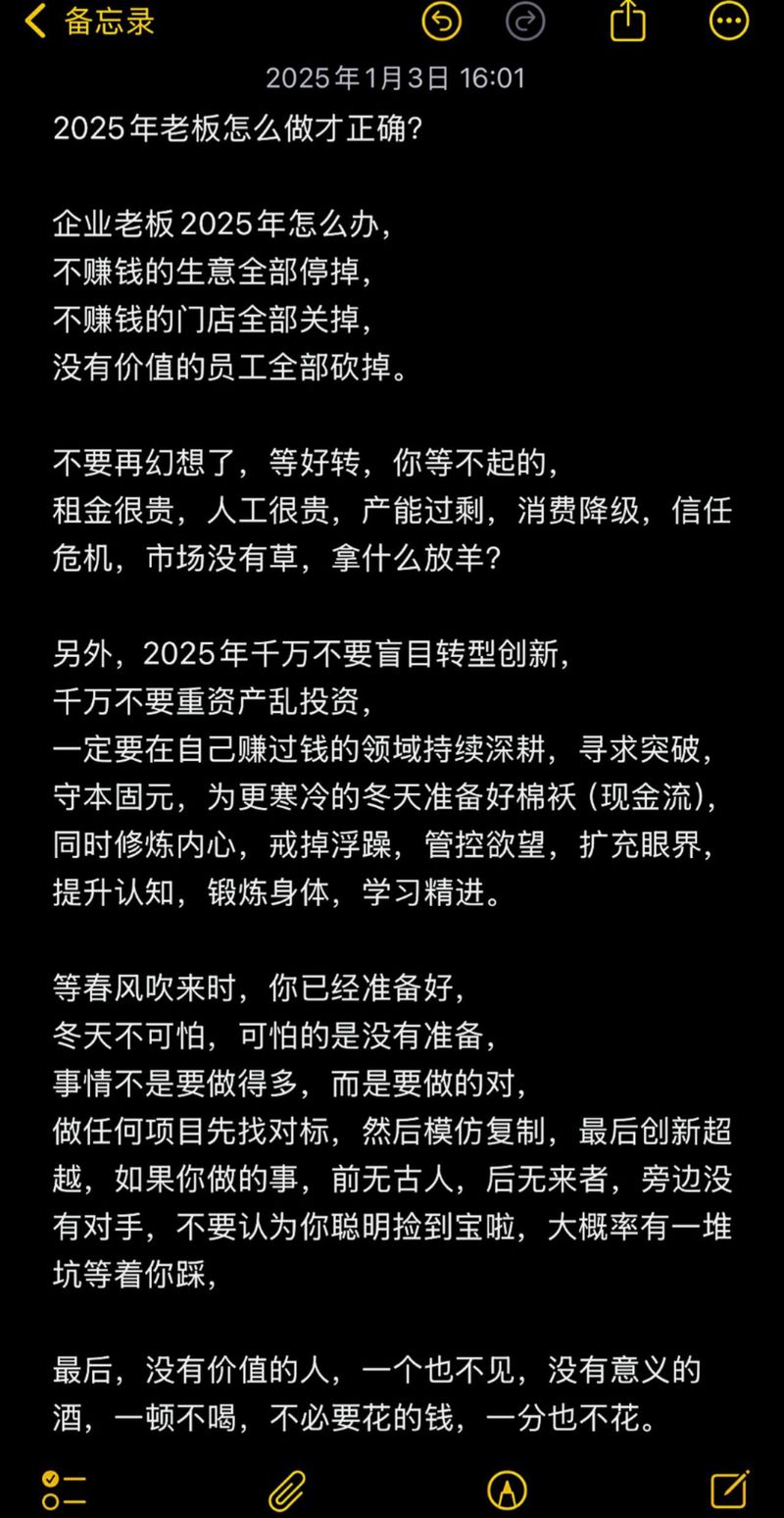The height and width of the screenshot is (1518, 784).
Task: Redo the last edit
Action: 525,21
